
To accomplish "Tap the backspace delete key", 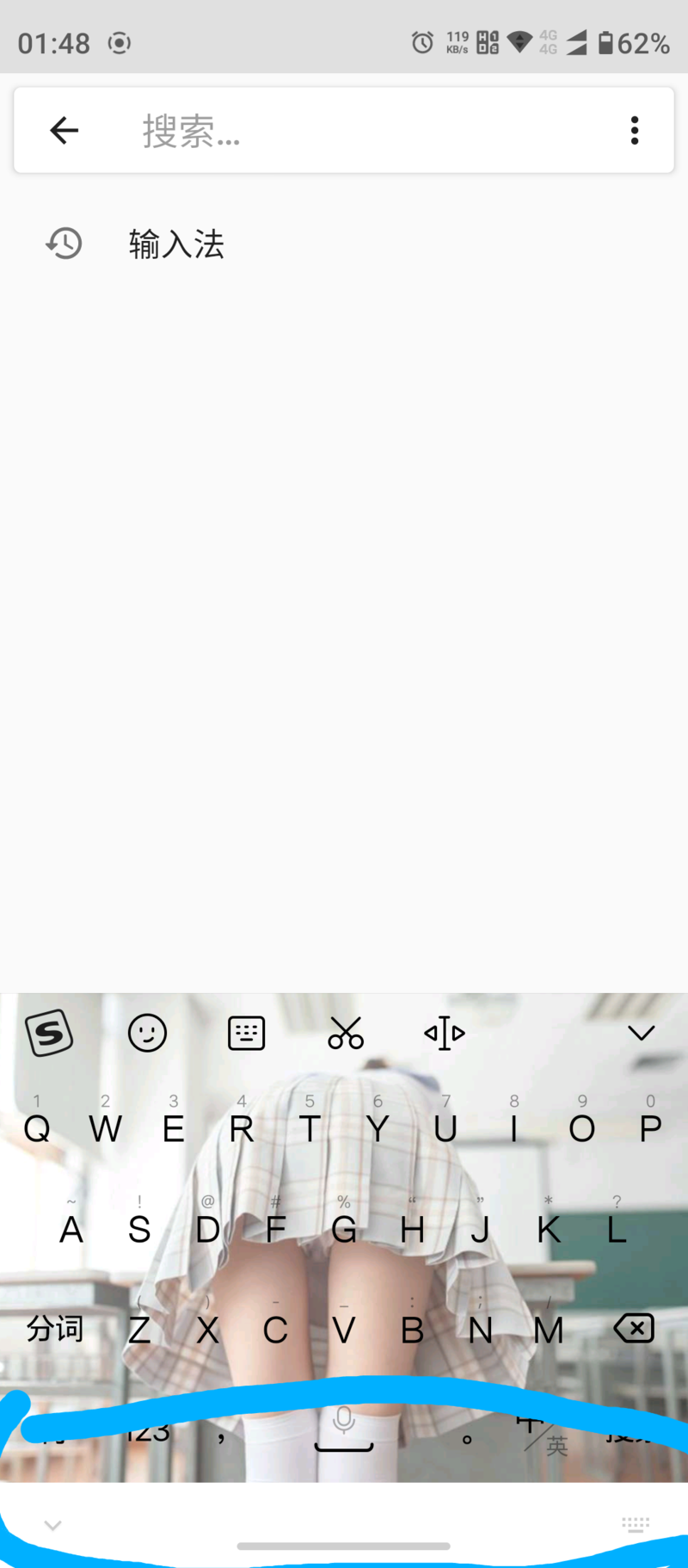I will [x=635, y=1329].
